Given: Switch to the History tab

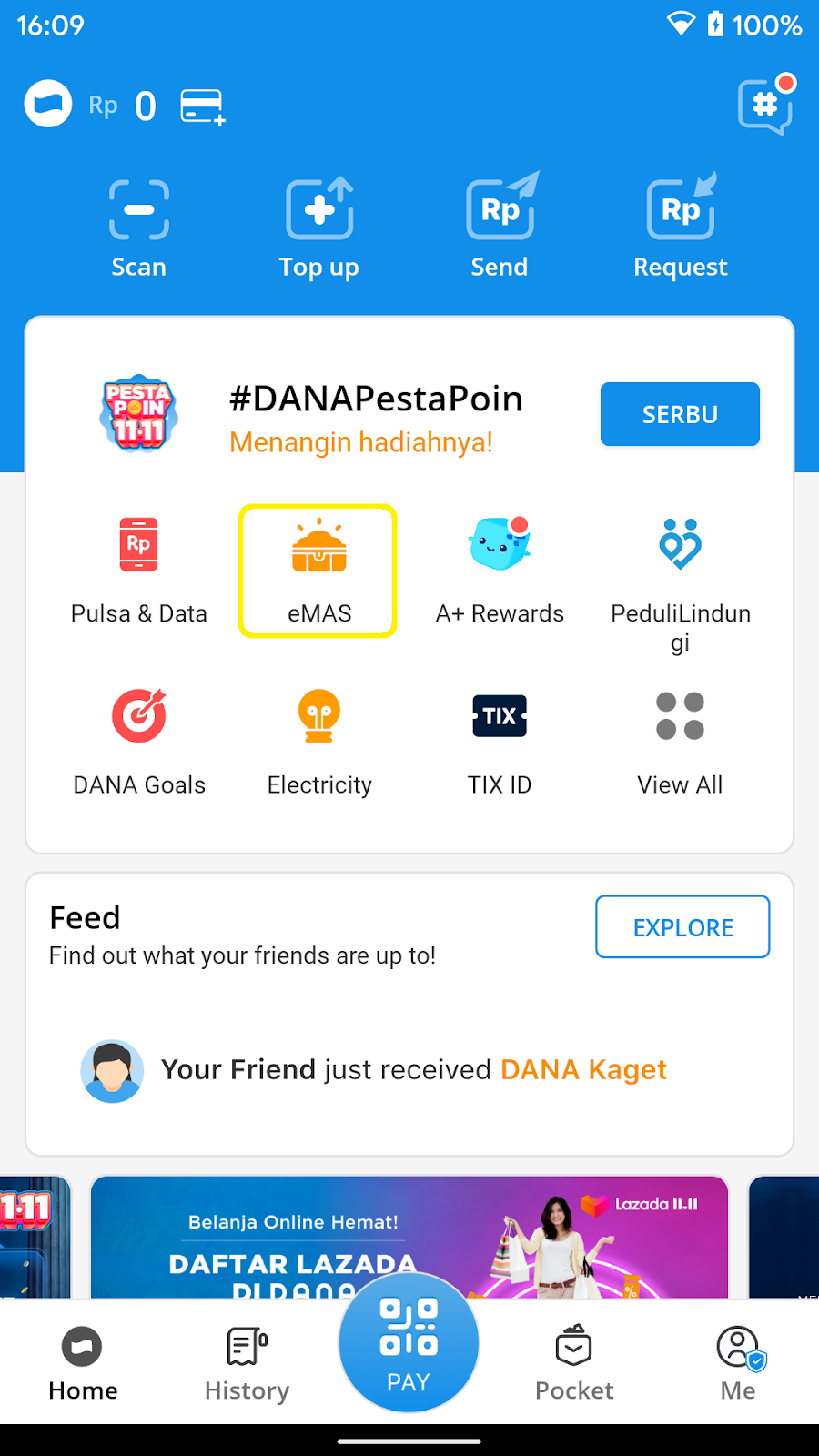Looking at the screenshot, I should (x=247, y=1364).
